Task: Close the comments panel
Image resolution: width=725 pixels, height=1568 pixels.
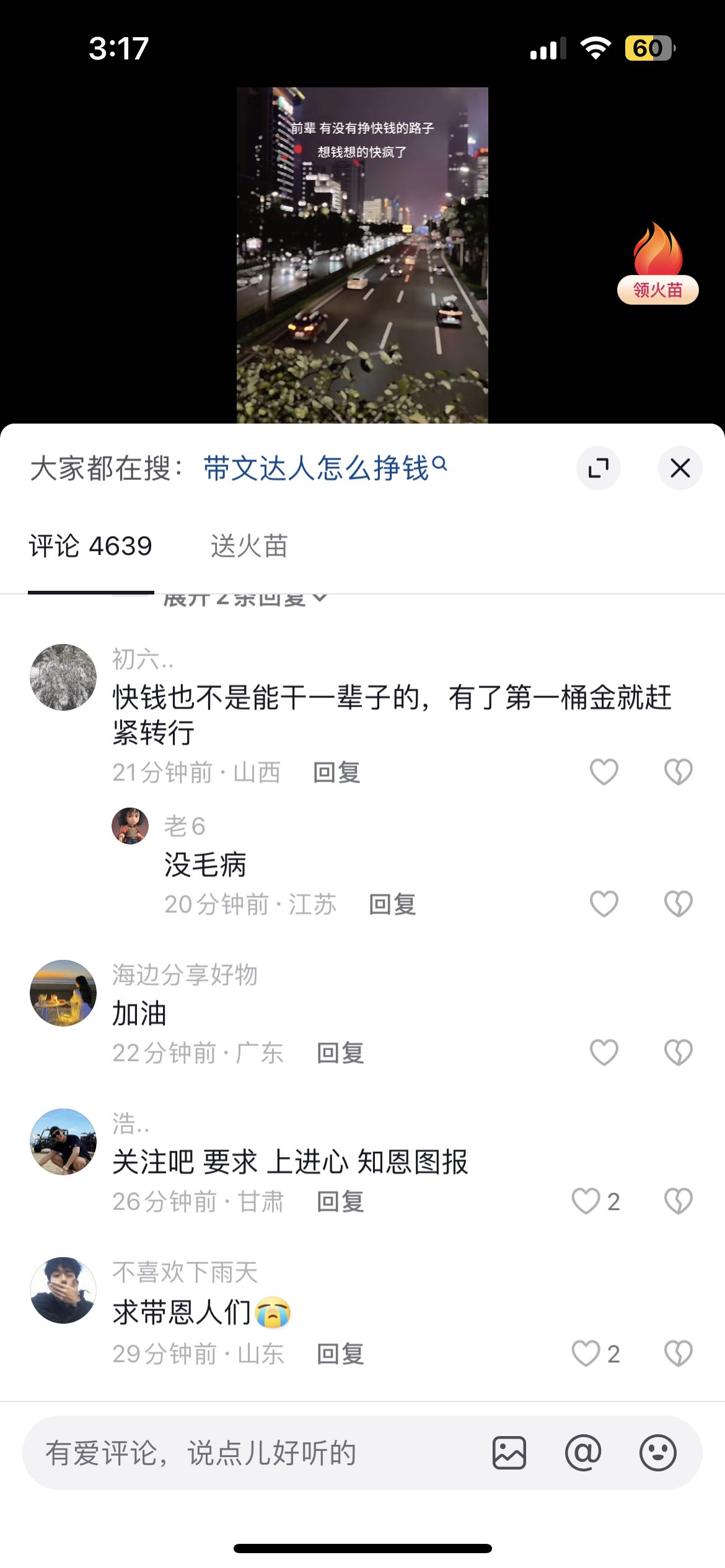Action: [680, 468]
